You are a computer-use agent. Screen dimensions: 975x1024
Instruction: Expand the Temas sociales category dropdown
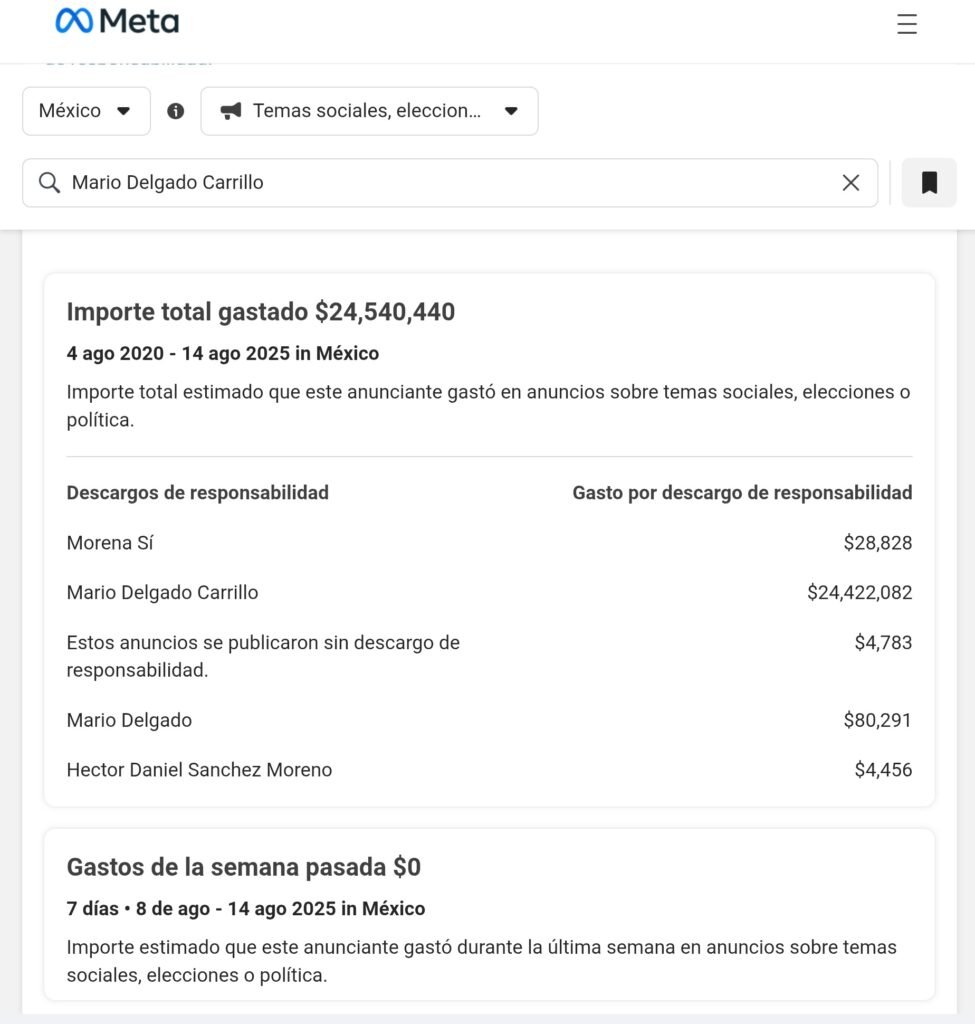[x=369, y=111]
